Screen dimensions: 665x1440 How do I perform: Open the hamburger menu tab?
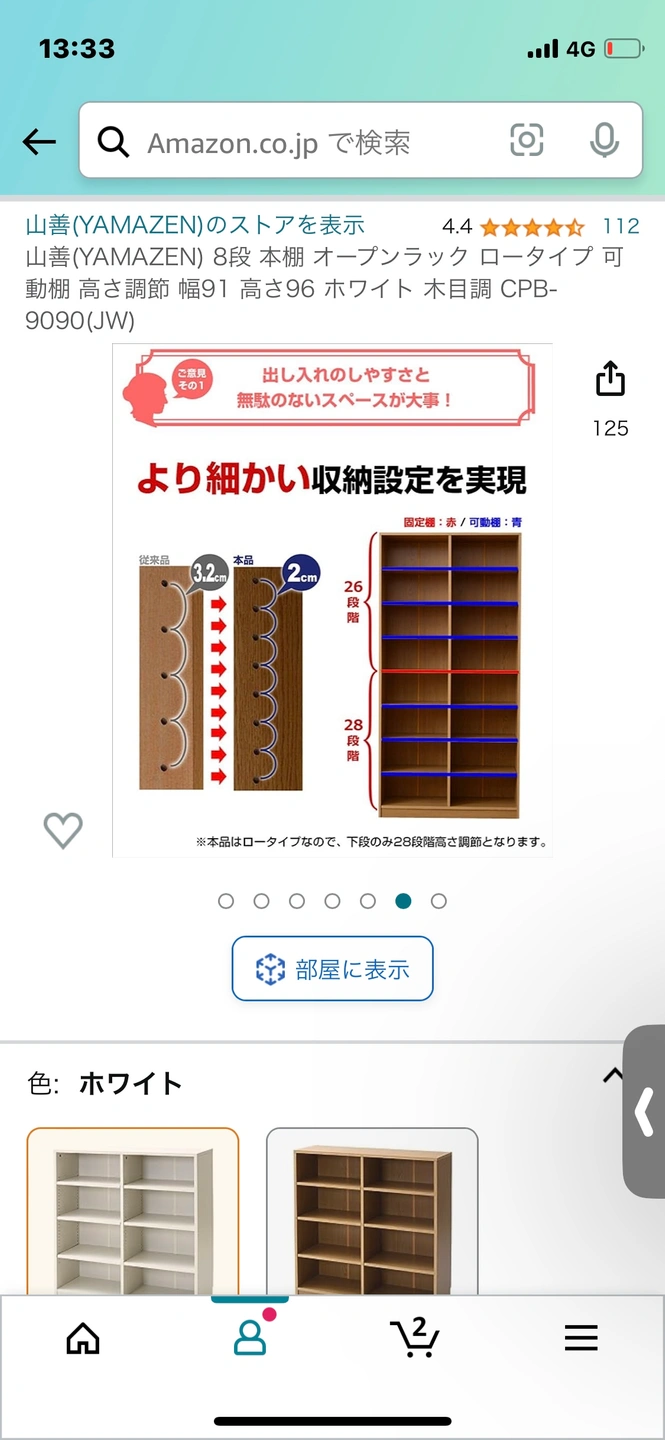(x=580, y=1338)
